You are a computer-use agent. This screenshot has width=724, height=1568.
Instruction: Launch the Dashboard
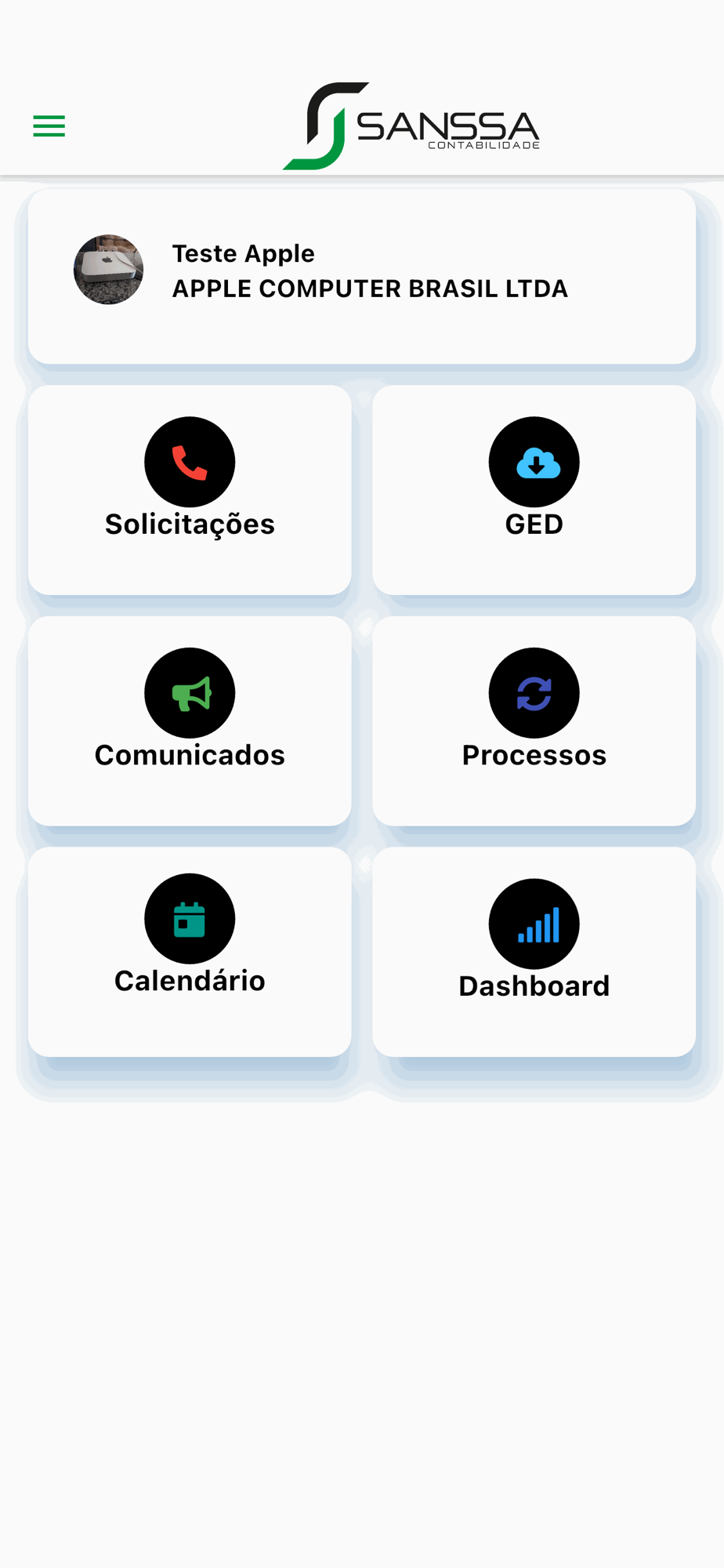[534, 950]
